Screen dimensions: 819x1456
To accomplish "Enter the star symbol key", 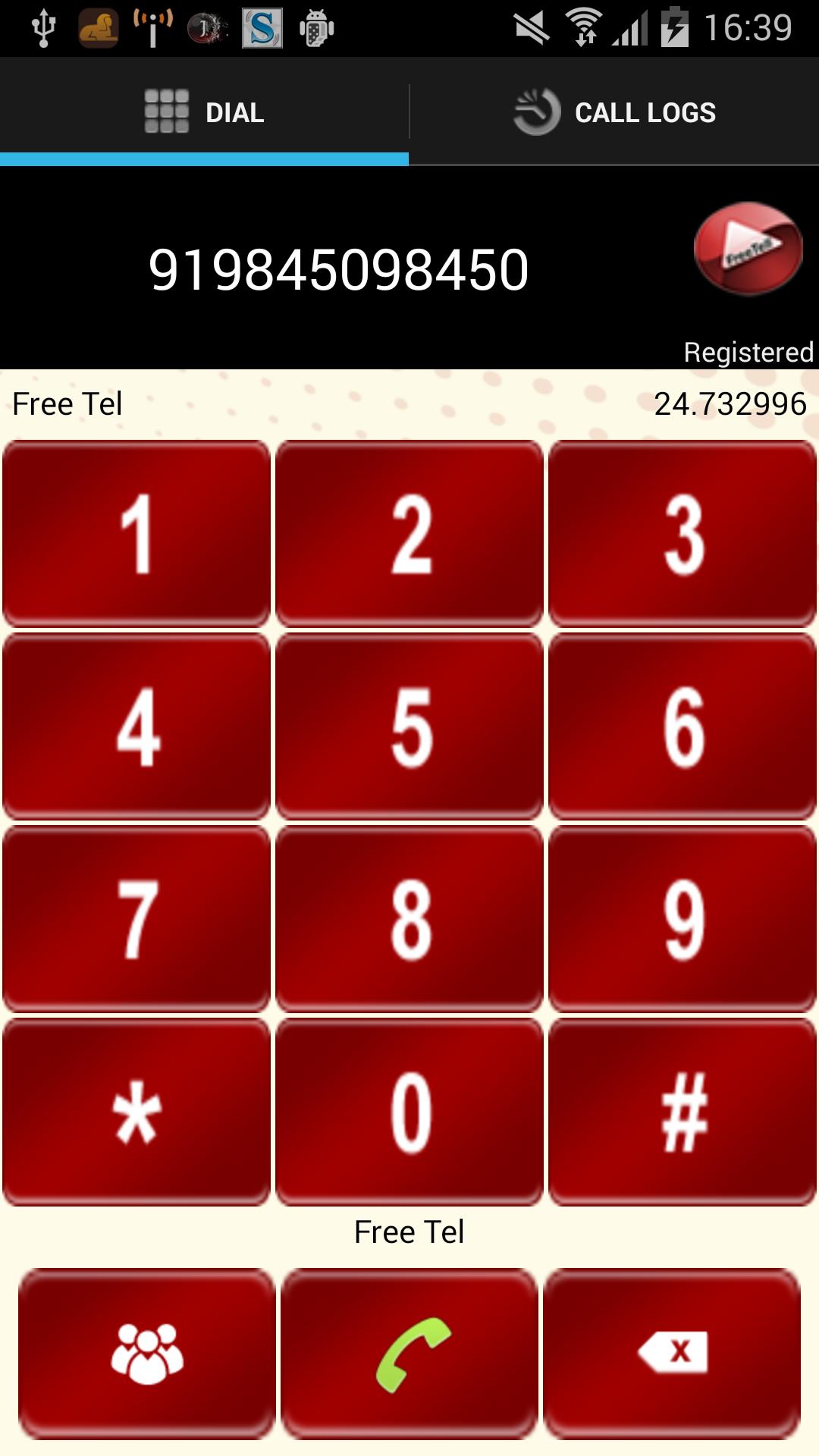I will pos(136,1112).
